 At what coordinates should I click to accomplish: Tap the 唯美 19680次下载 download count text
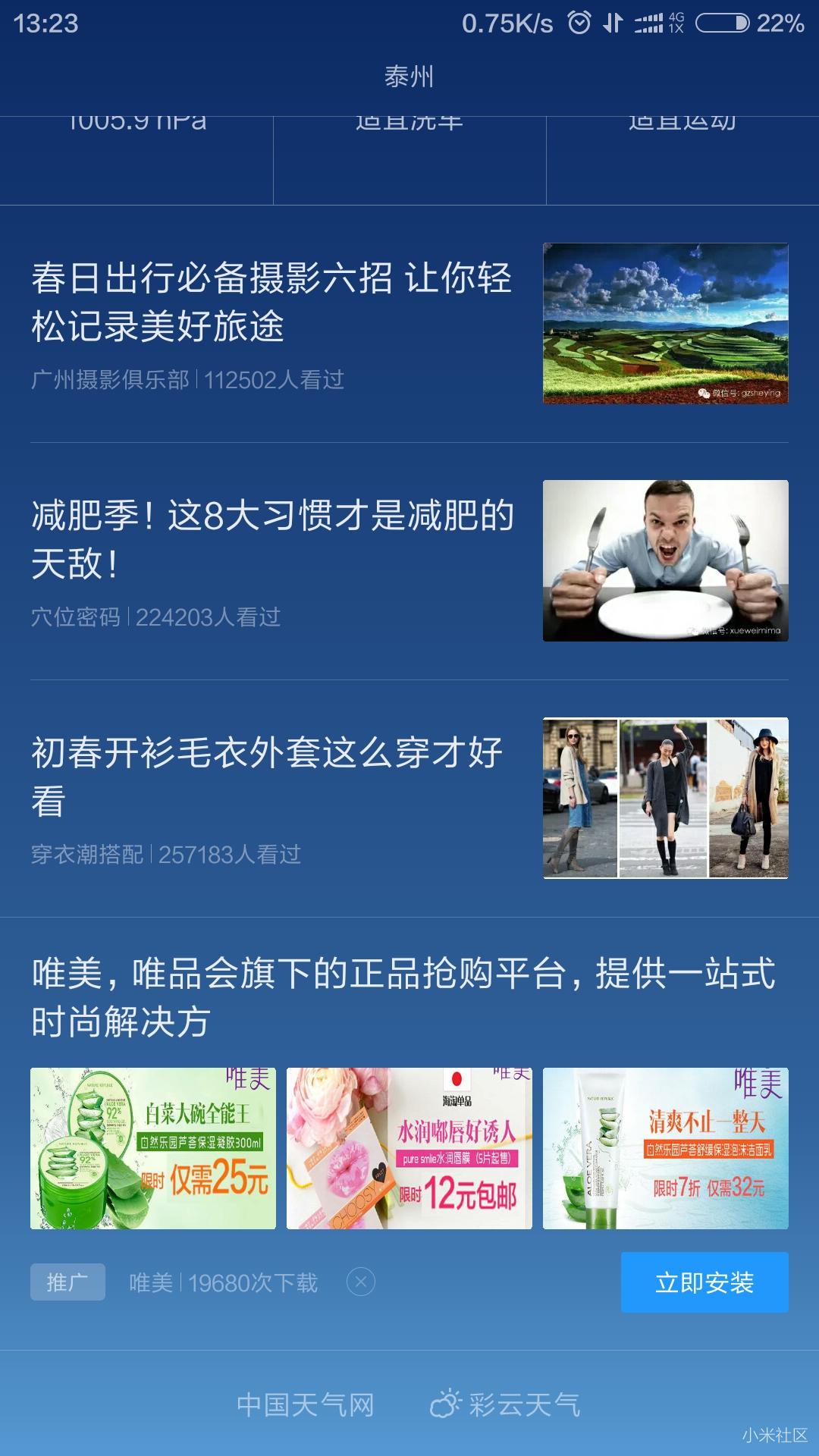click(222, 1282)
